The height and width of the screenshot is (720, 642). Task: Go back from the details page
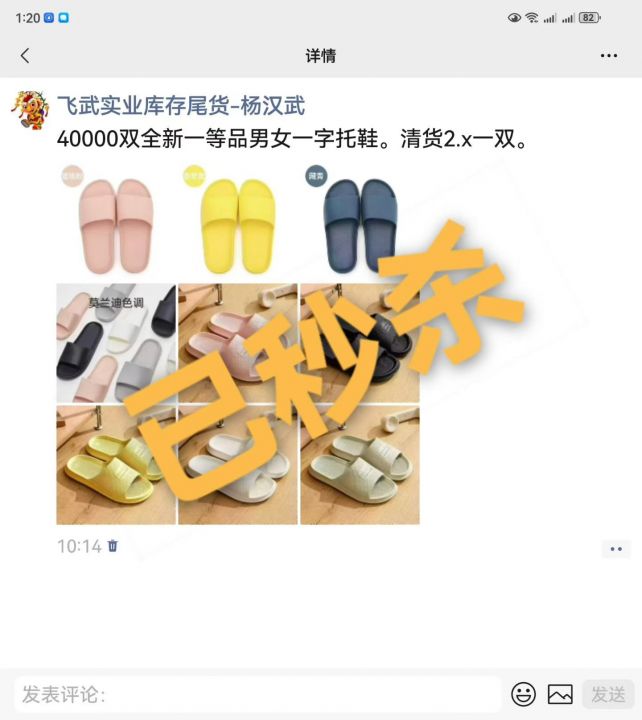(25, 56)
